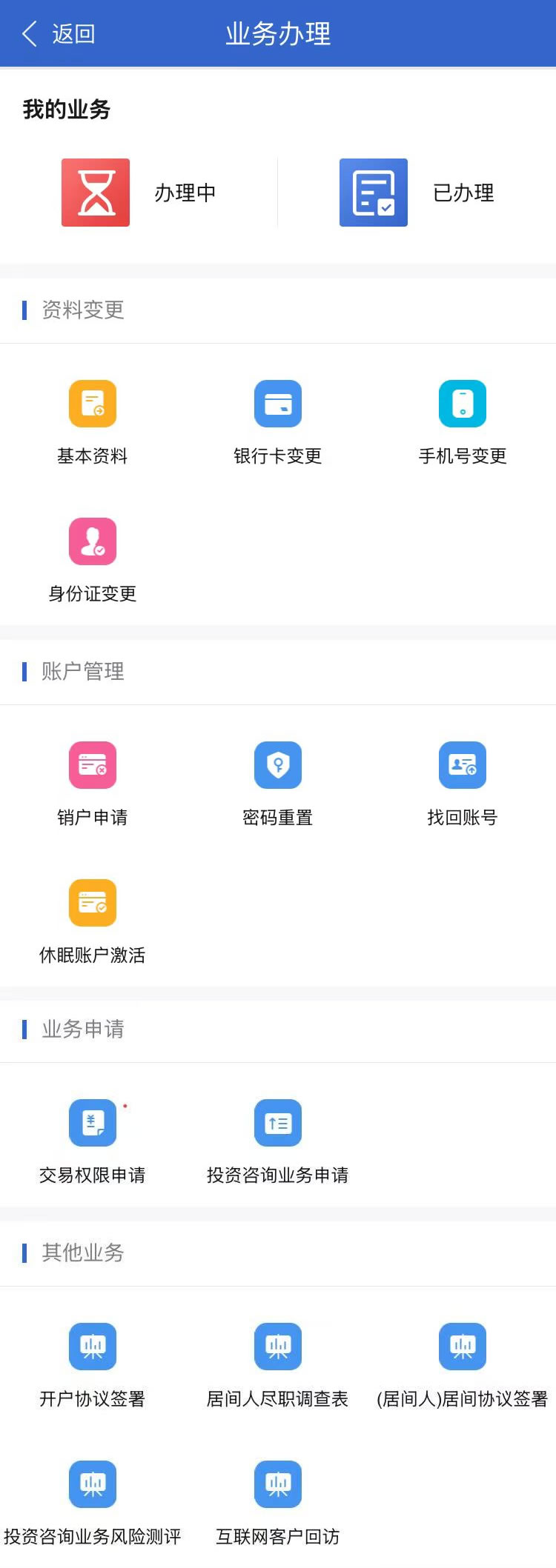Choose 投资咨询业务申请

tap(278, 1123)
